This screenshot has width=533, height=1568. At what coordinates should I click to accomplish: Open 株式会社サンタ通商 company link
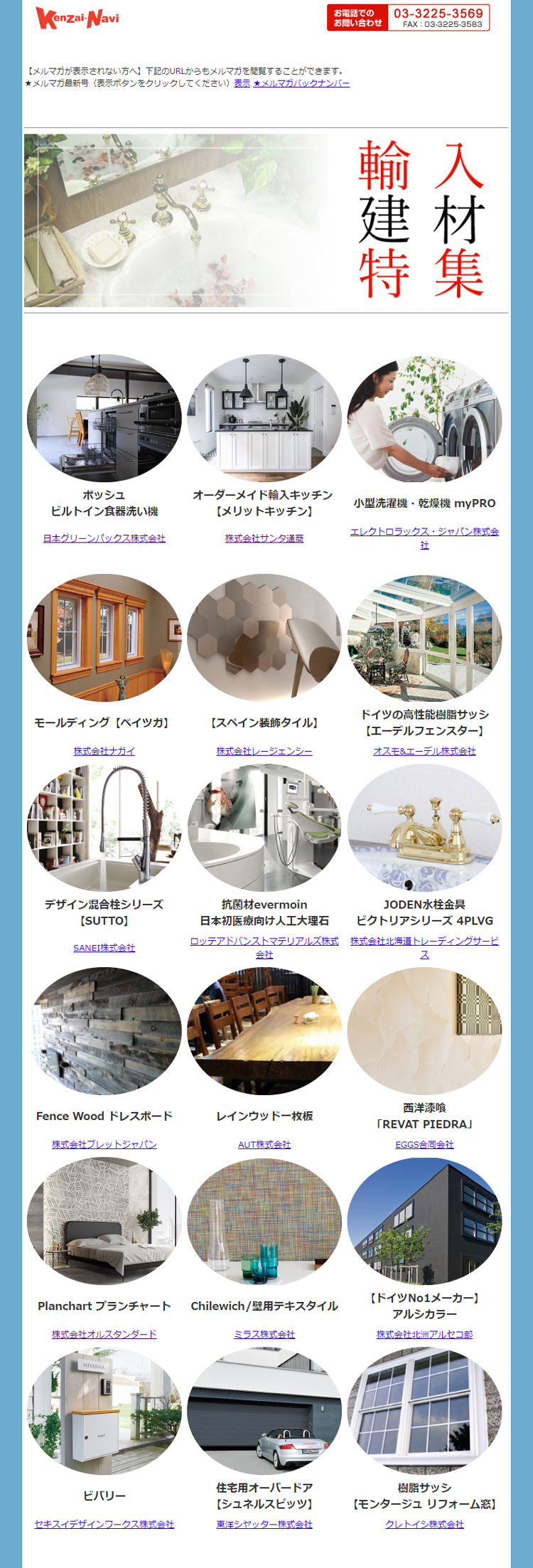click(264, 538)
